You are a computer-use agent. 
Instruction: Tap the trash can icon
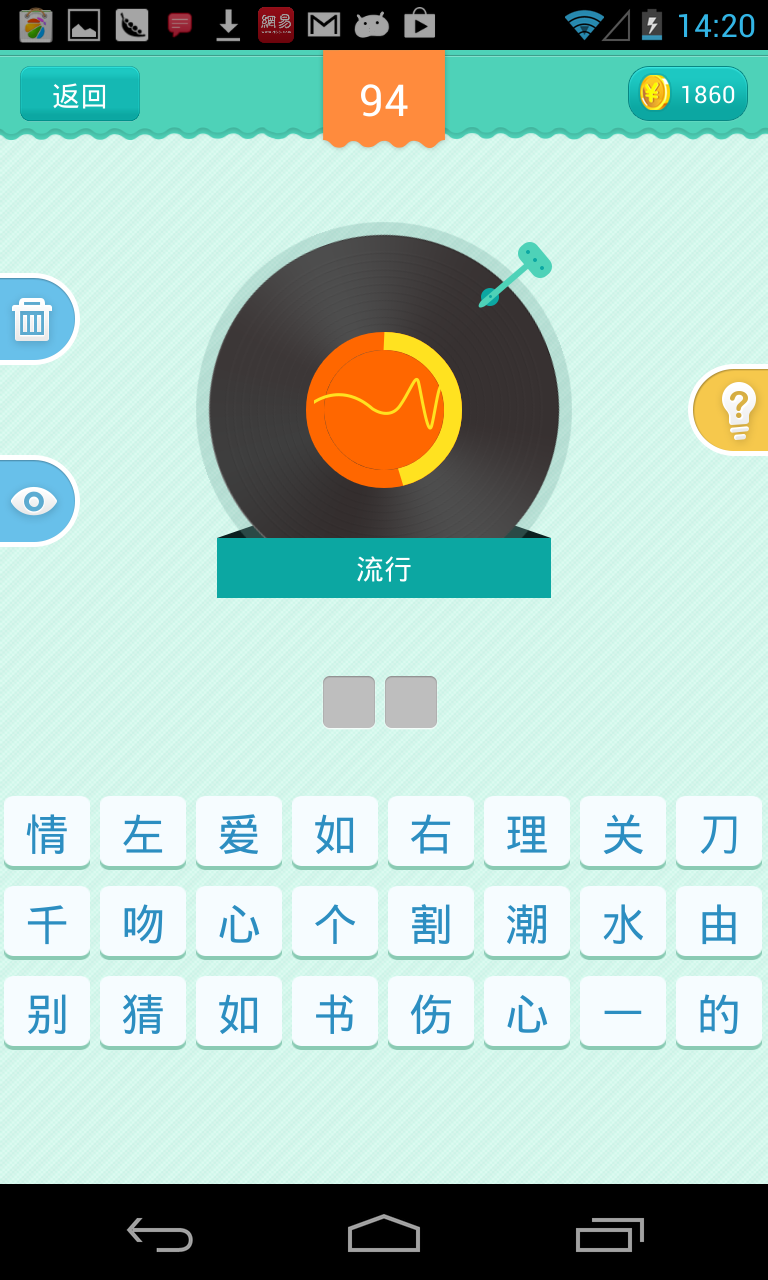(x=33, y=320)
